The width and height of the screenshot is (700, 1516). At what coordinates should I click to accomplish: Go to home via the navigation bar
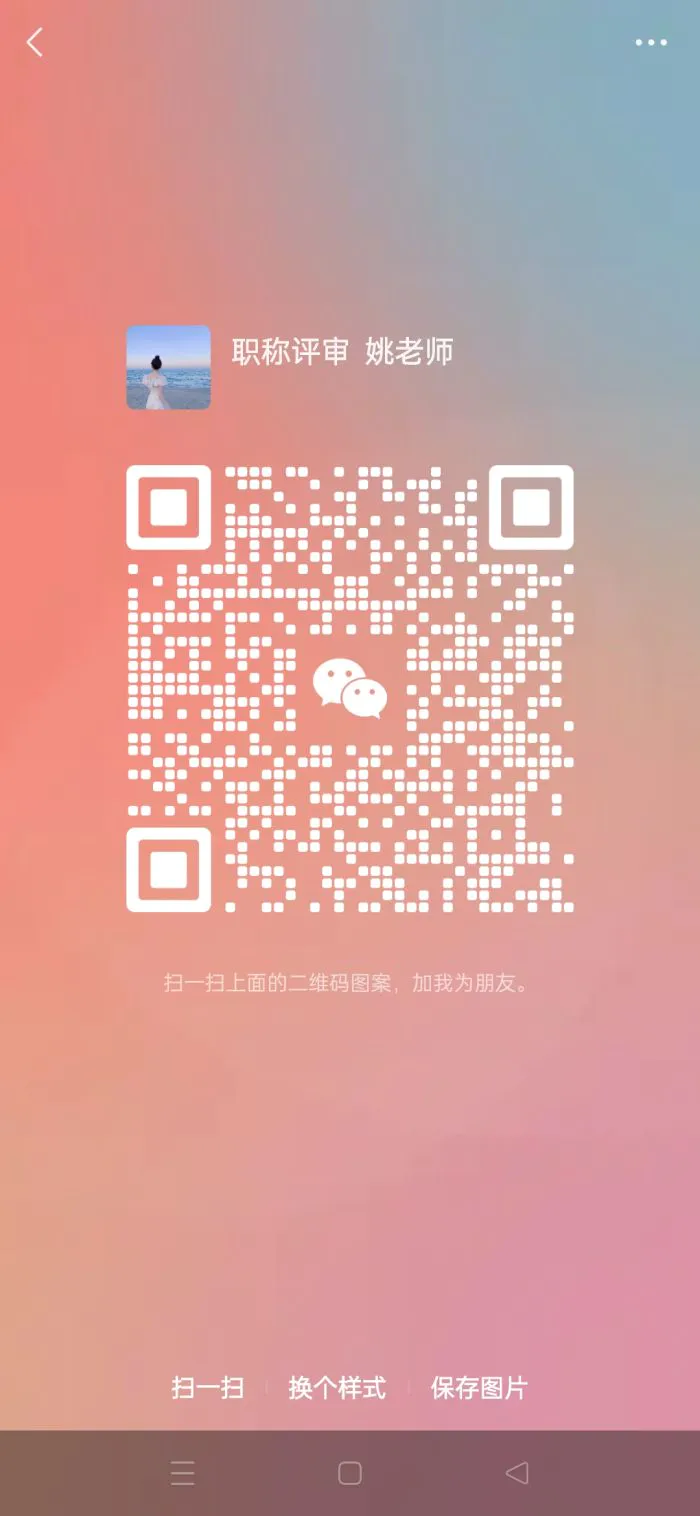pos(350,1473)
